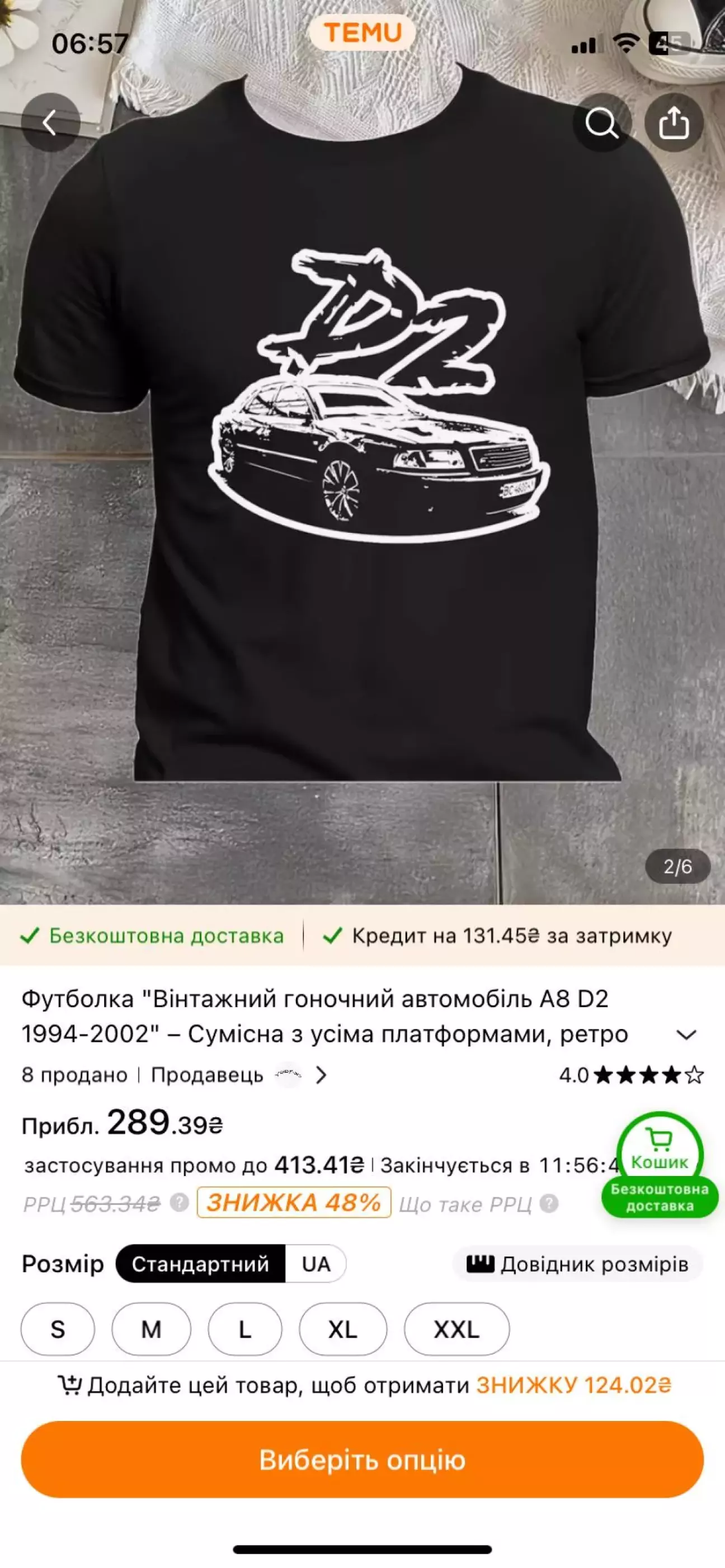Share this product

click(x=674, y=122)
